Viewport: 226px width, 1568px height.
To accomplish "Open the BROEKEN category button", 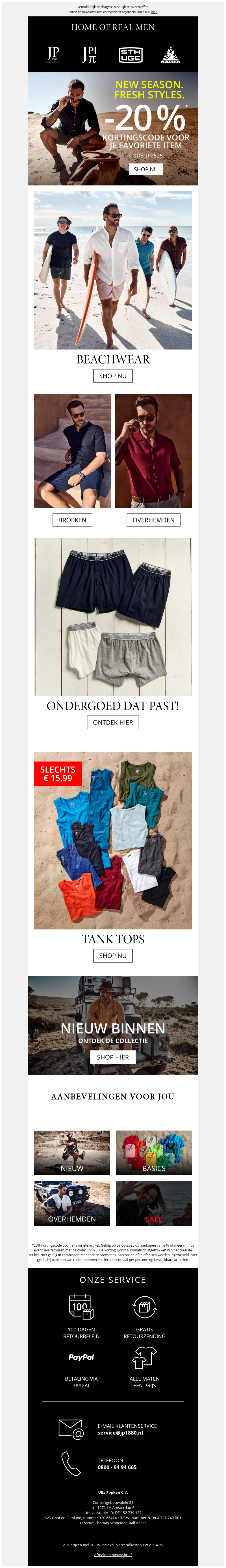I will coord(72,520).
